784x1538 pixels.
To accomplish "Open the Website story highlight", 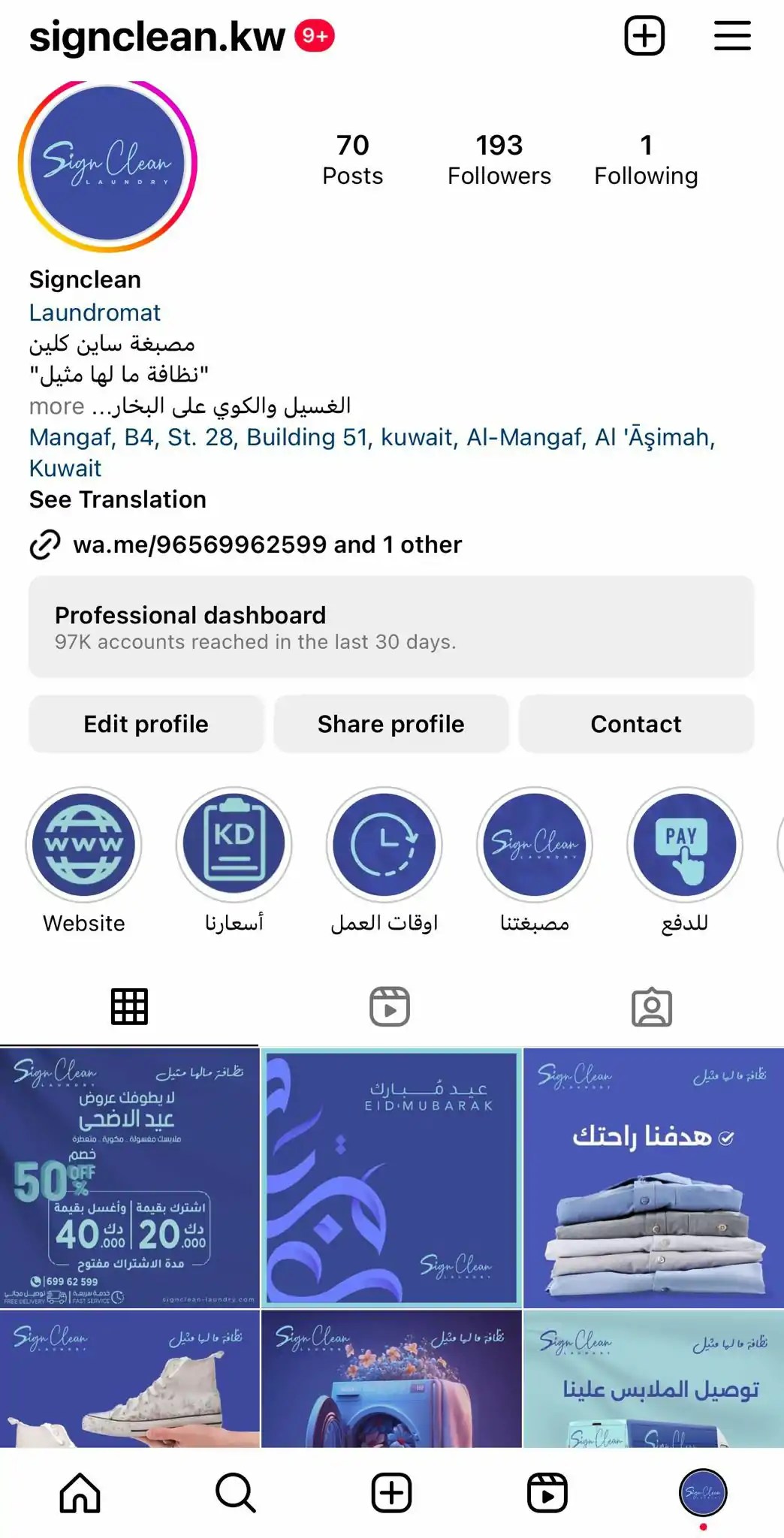I will (84, 845).
